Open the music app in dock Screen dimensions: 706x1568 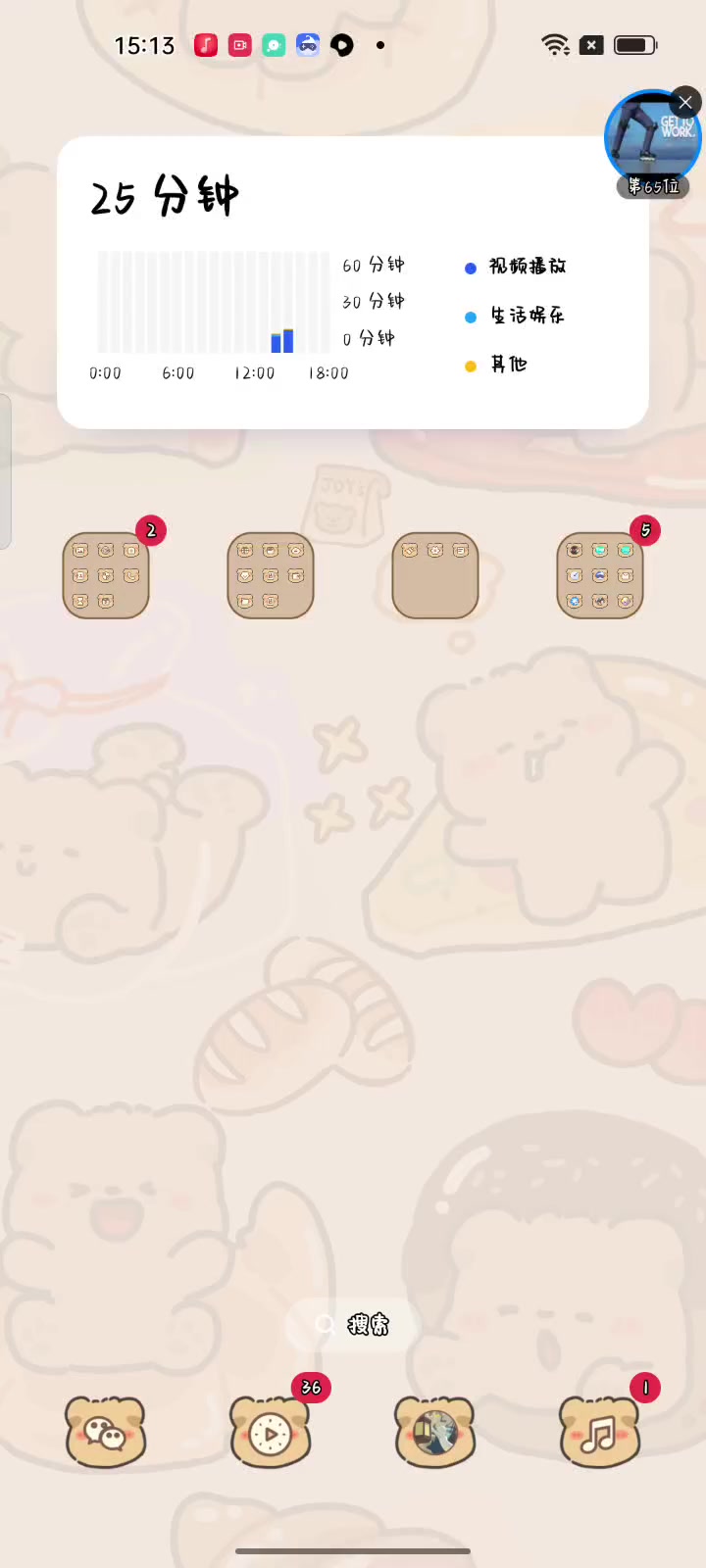(x=600, y=1433)
